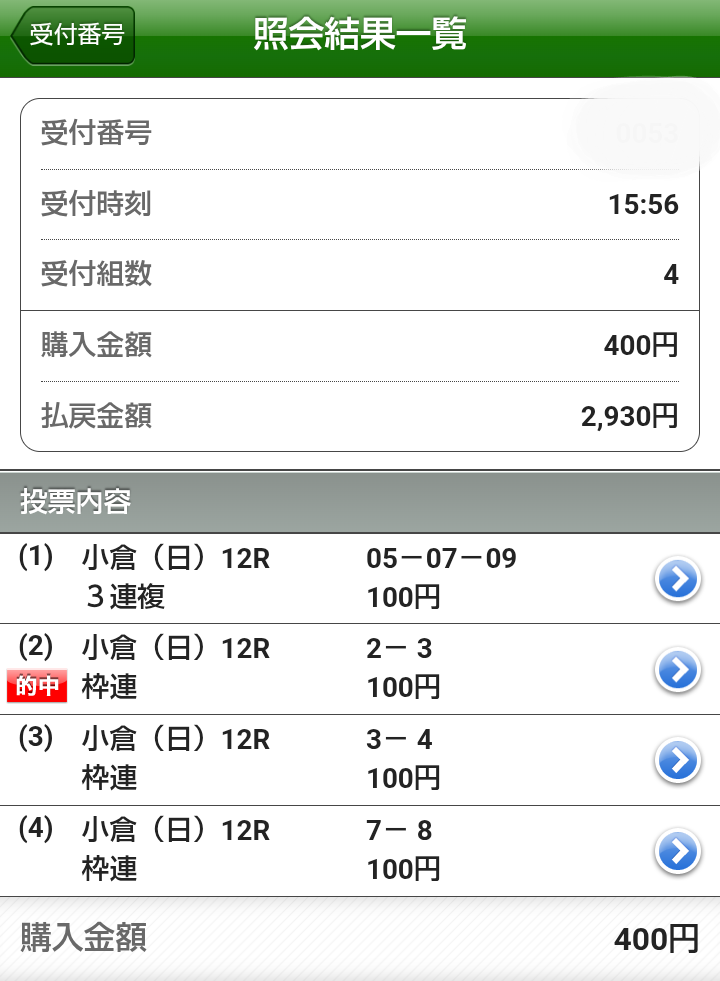Go back to 受付番号 list
This screenshot has height=981, width=720.
pyautogui.click(x=72, y=36)
